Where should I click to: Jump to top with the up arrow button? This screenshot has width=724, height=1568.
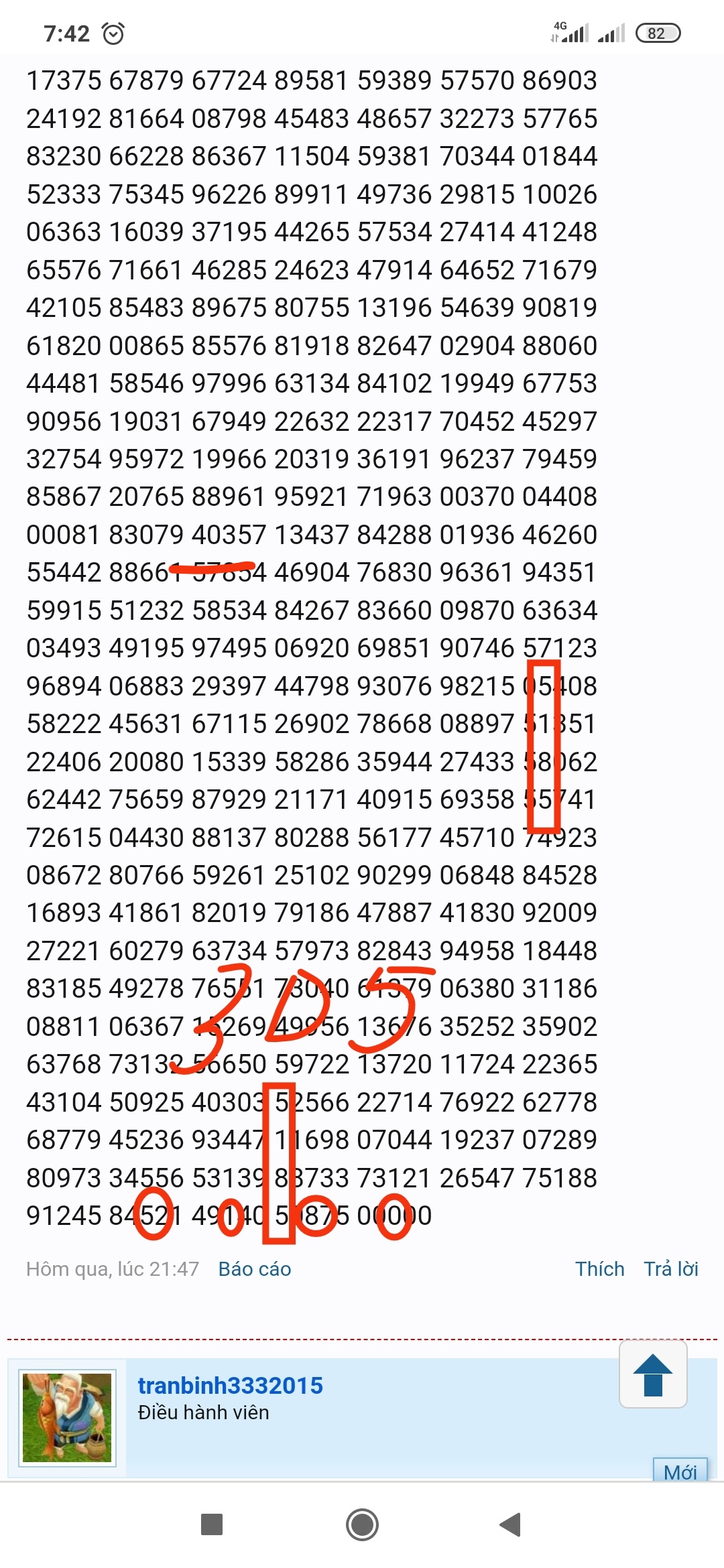pos(653,1374)
